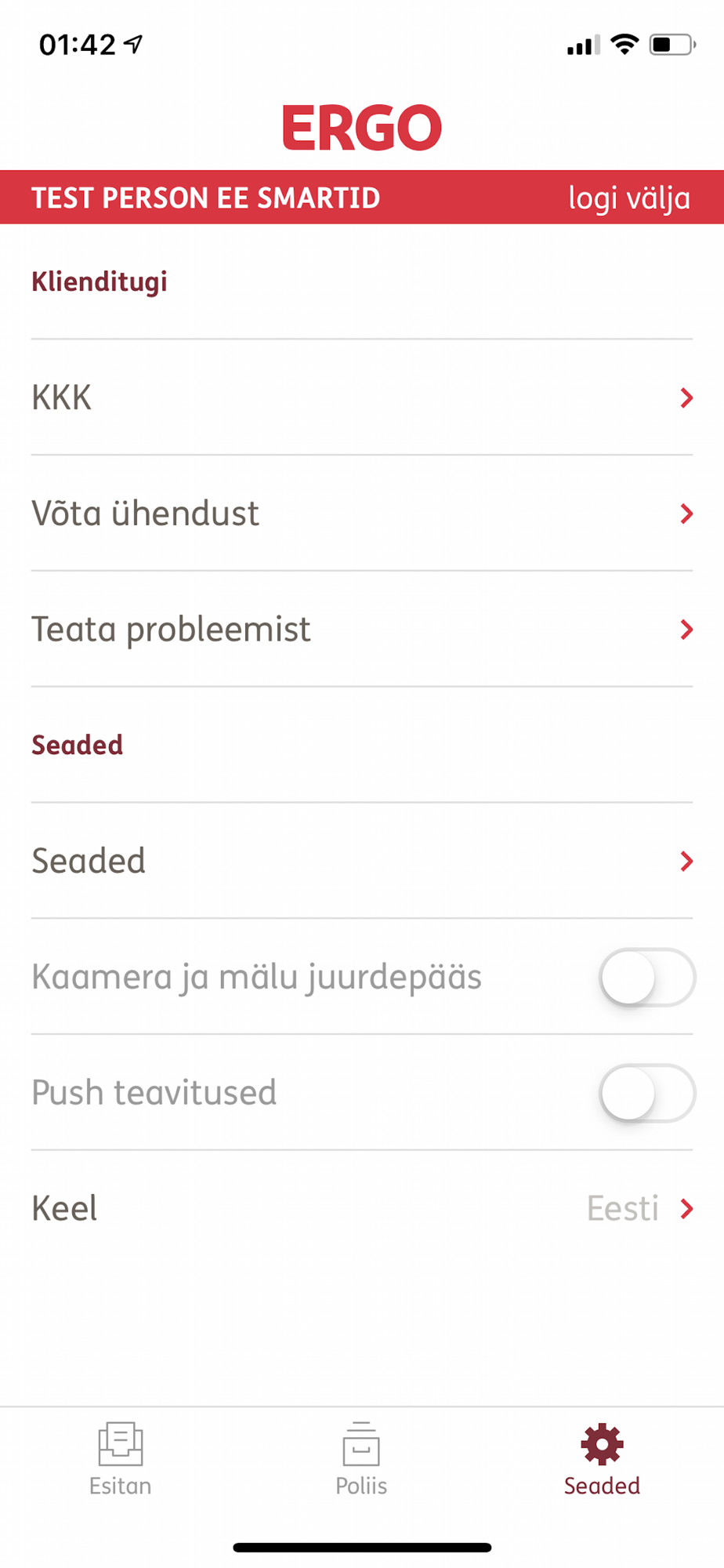Enable Push teavitused switch
The height and width of the screenshot is (1568, 724).
tap(647, 1093)
